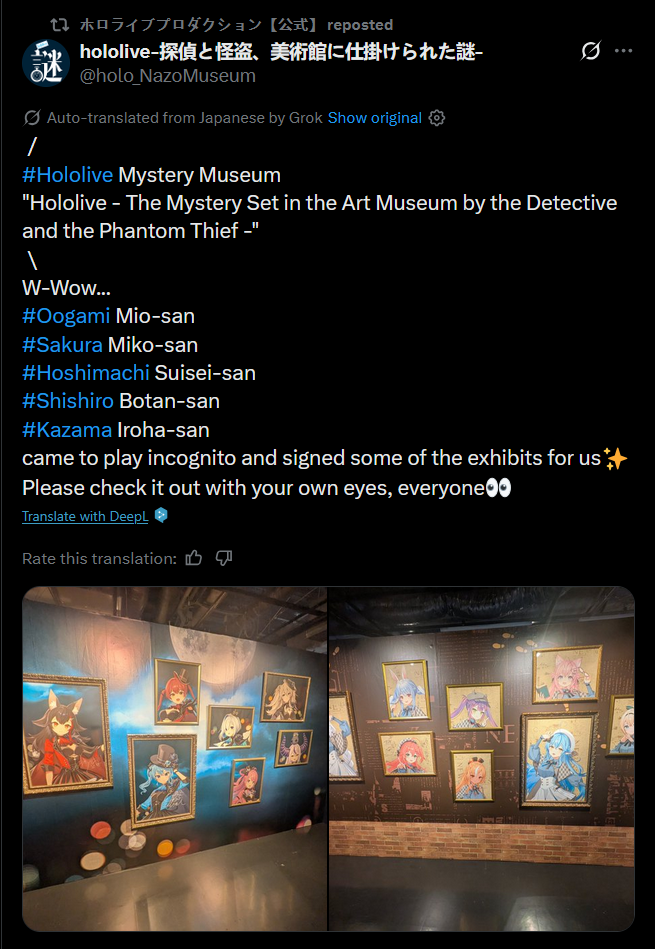
Task: Open the hololive NazoMuseum profile avatar
Action: click(x=46, y=63)
